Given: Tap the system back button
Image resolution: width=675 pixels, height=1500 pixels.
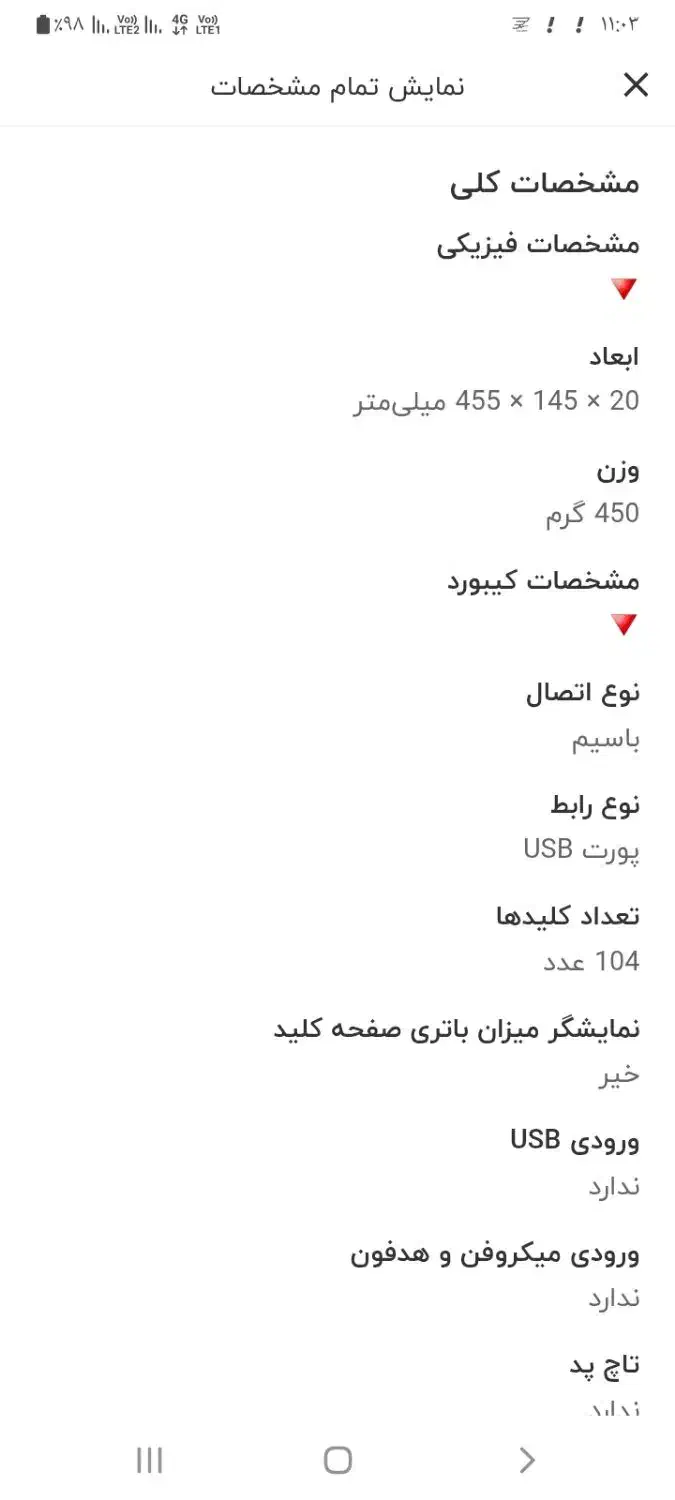Looking at the screenshot, I should click(527, 1461).
